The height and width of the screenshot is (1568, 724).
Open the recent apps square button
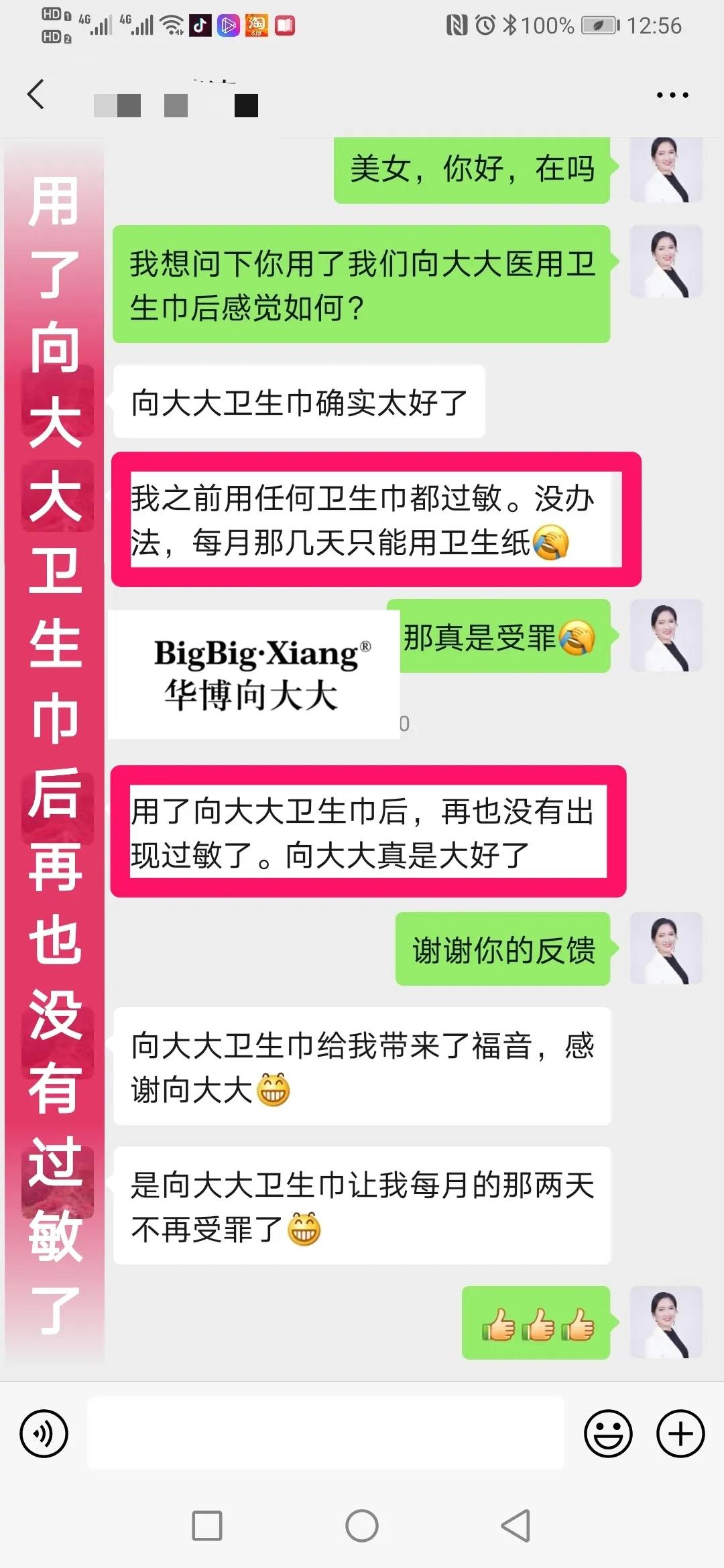pos(207,1526)
